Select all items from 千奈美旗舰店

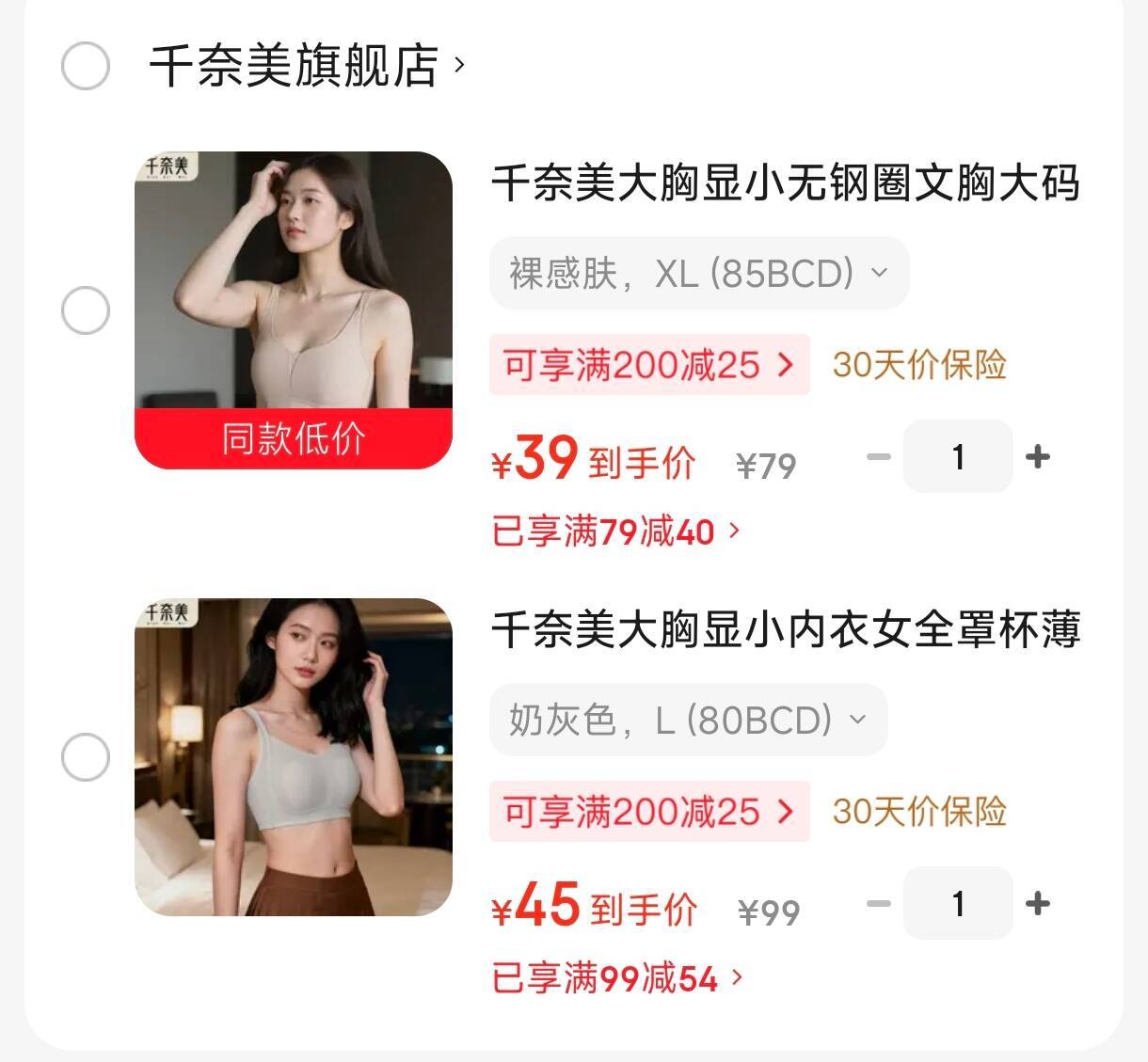(86, 66)
